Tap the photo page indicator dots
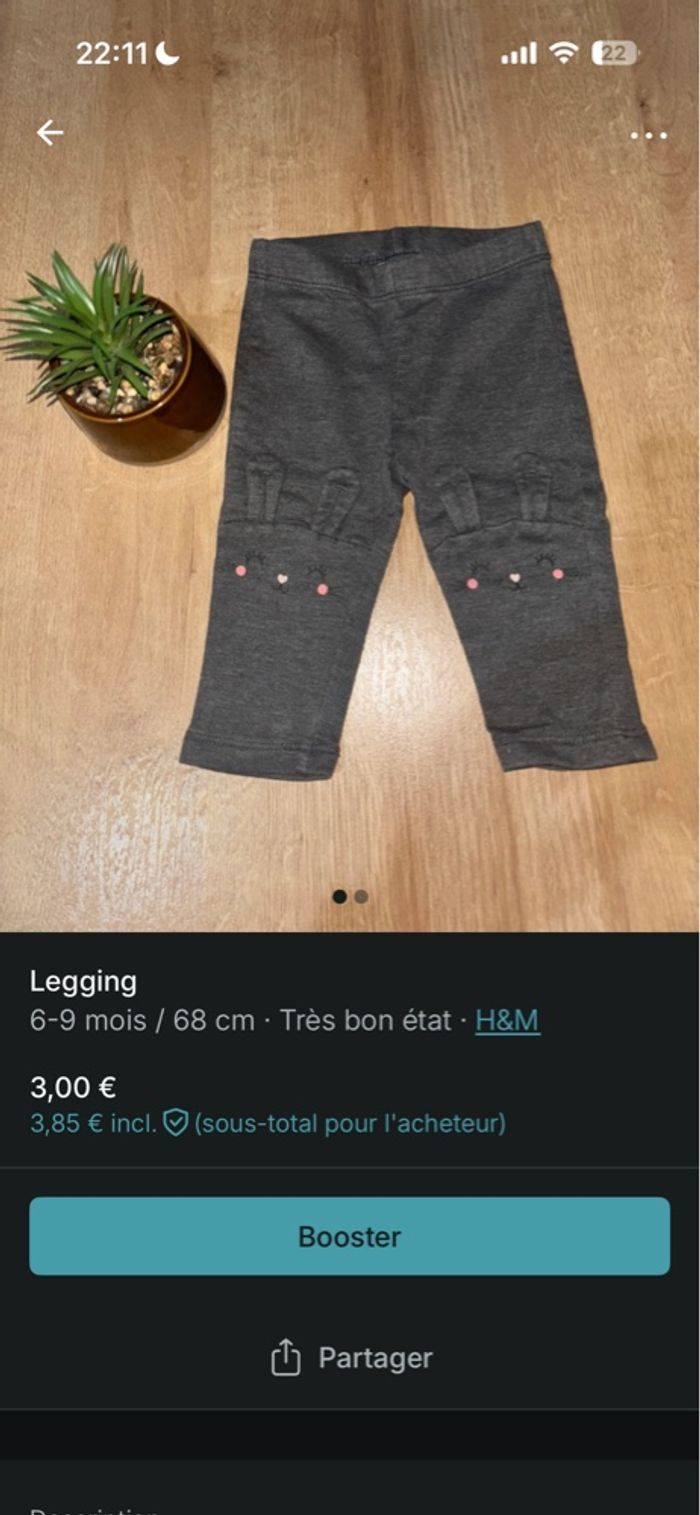This screenshot has height=1515, width=700. (x=350, y=897)
